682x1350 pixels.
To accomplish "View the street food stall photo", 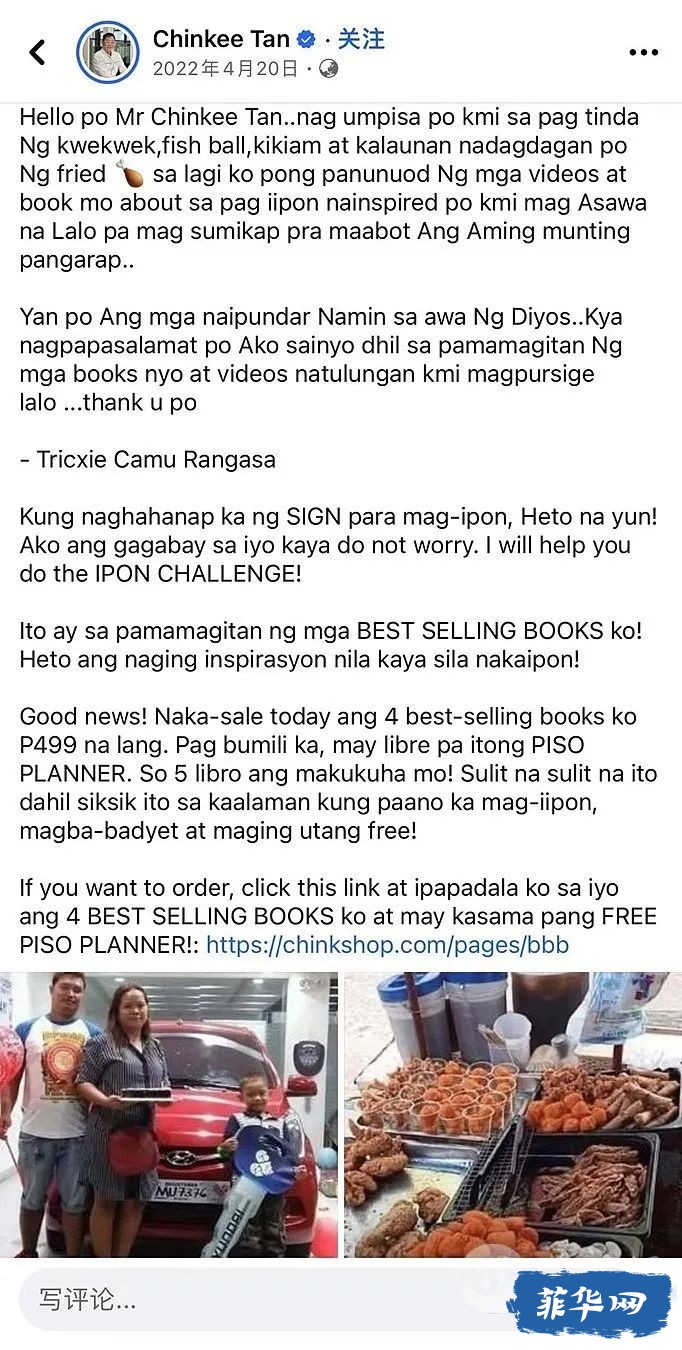I will pyautogui.click(x=512, y=1113).
